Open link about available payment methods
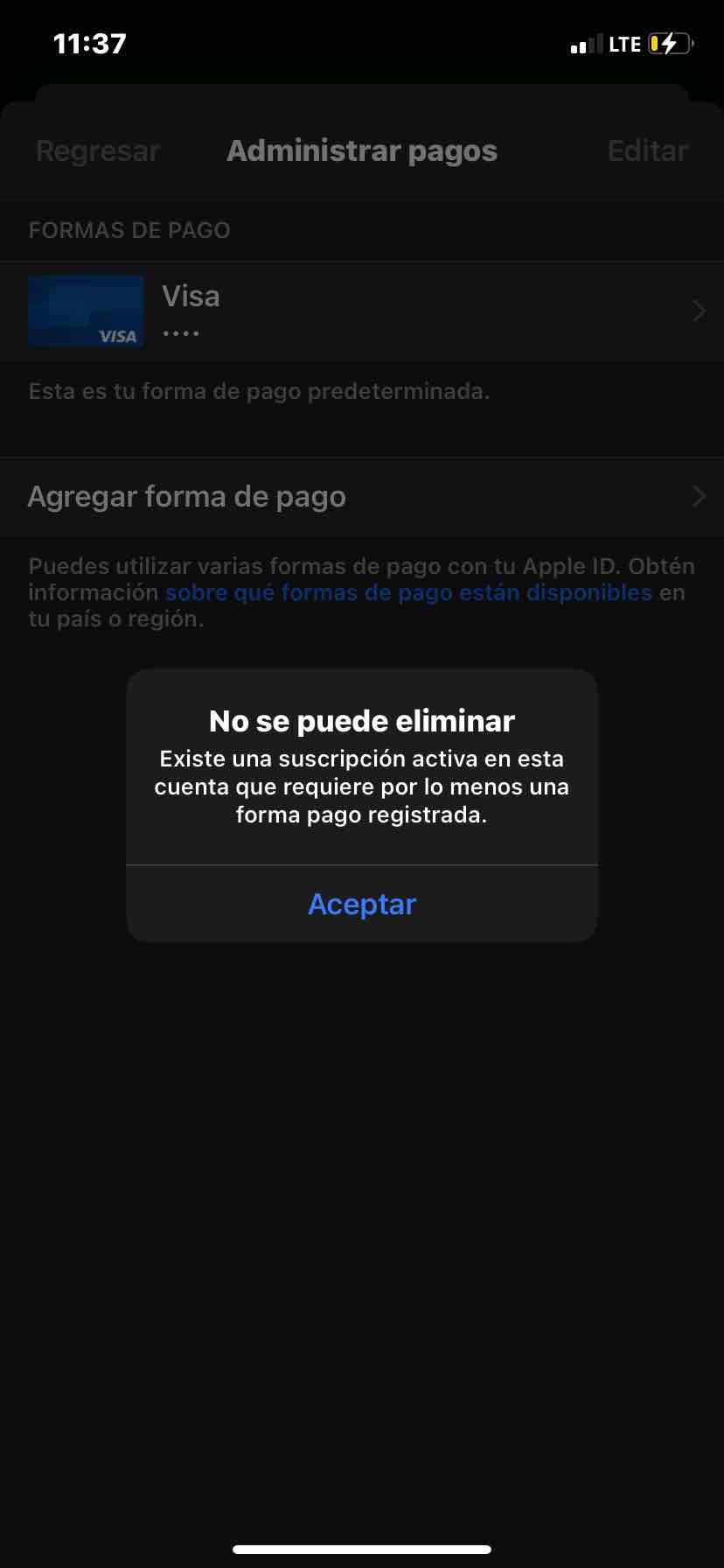724x1568 pixels. [x=408, y=592]
